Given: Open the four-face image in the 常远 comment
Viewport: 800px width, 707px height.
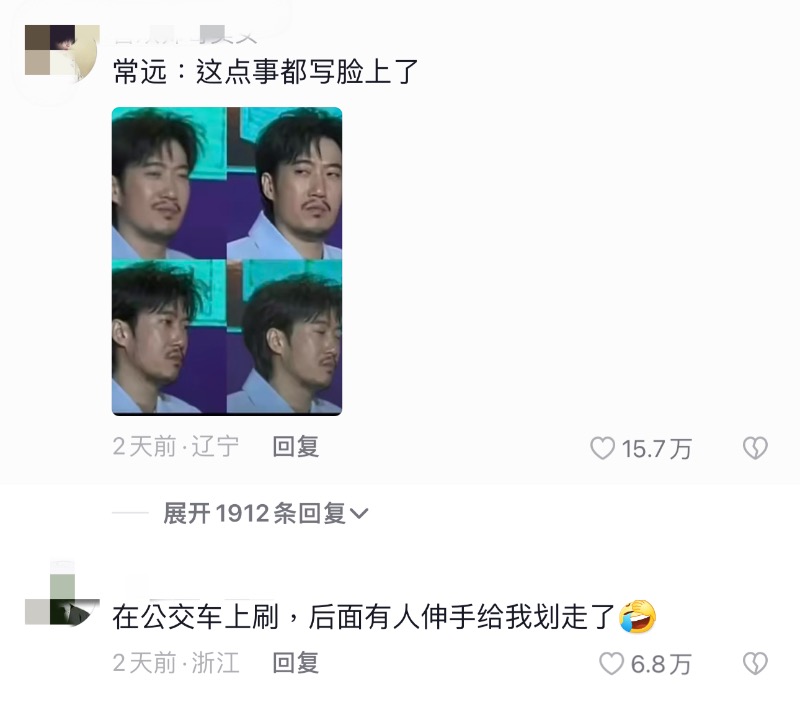Looking at the screenshot, I should [x=227, y=260].
